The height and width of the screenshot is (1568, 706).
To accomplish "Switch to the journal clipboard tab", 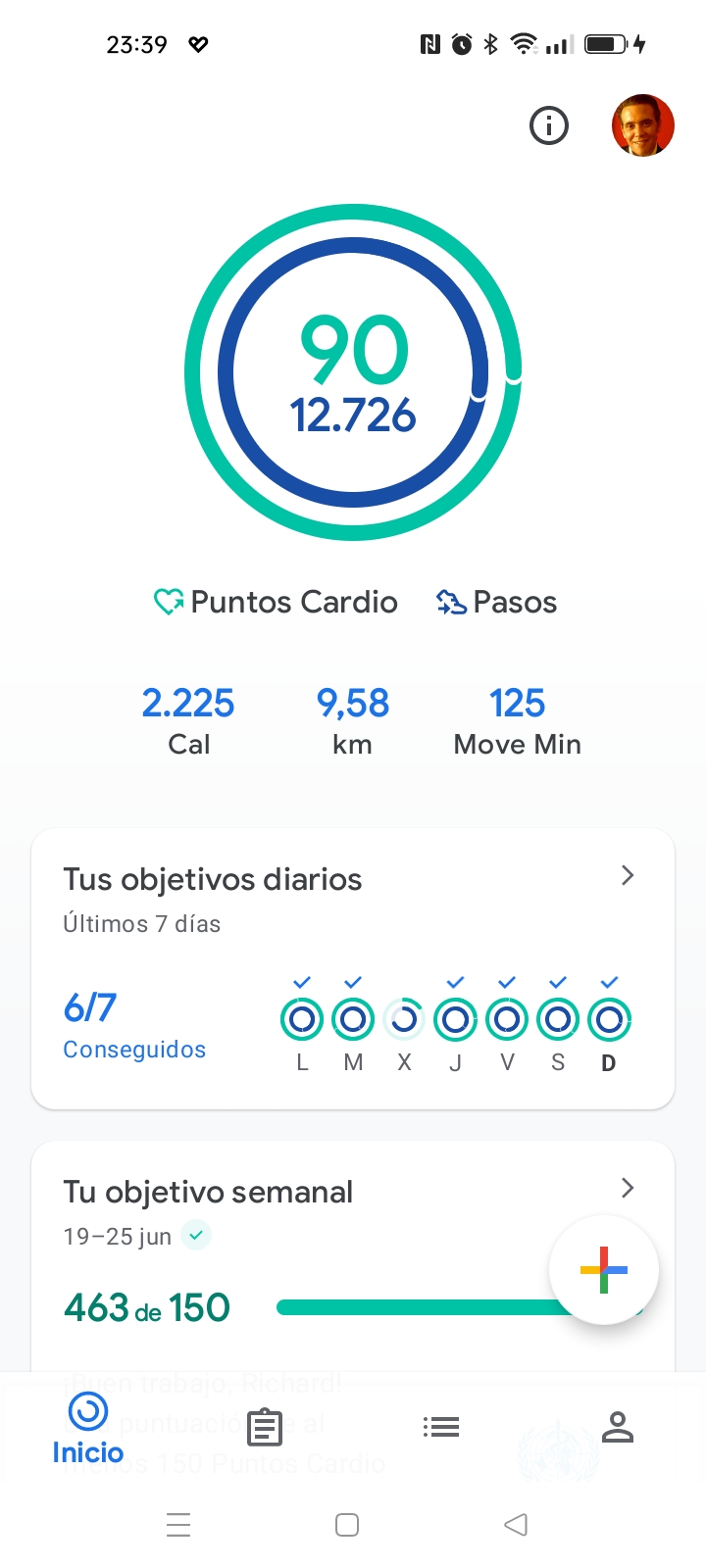I will tap(265, 1428).
